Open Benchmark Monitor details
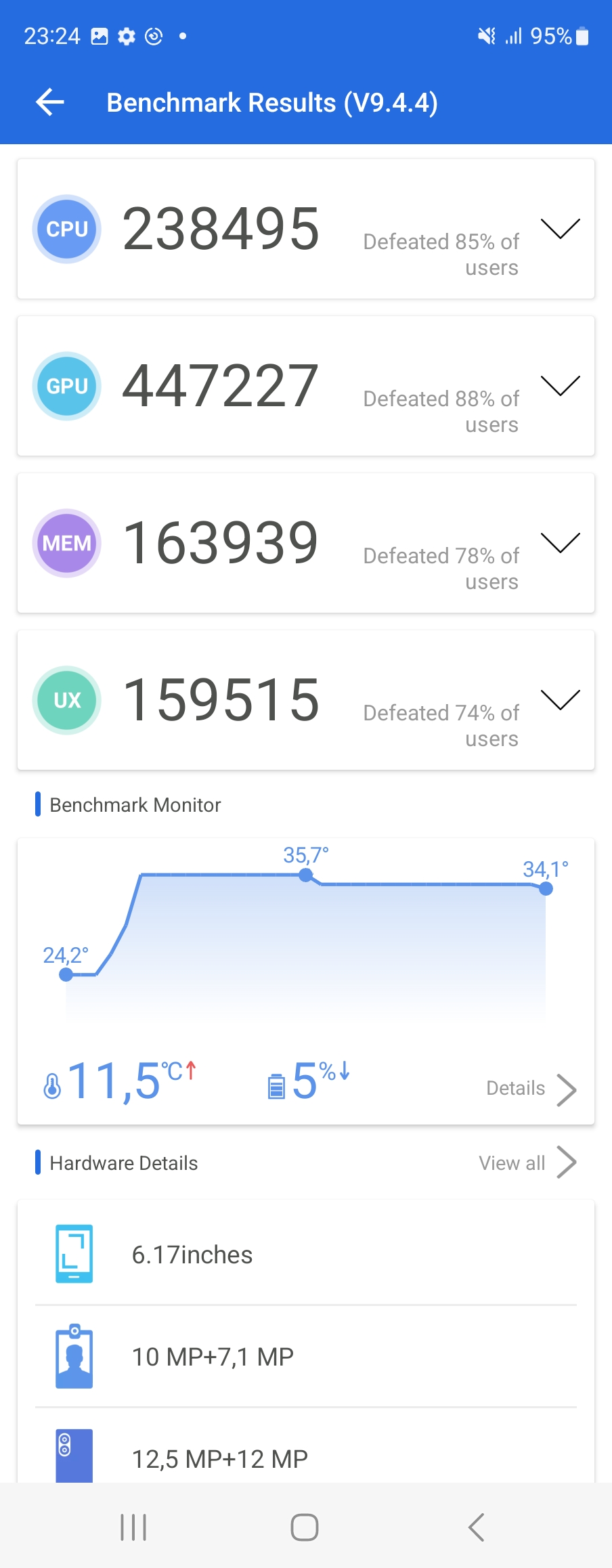This screenshot has height=1568, width=612. (531, 1089)
